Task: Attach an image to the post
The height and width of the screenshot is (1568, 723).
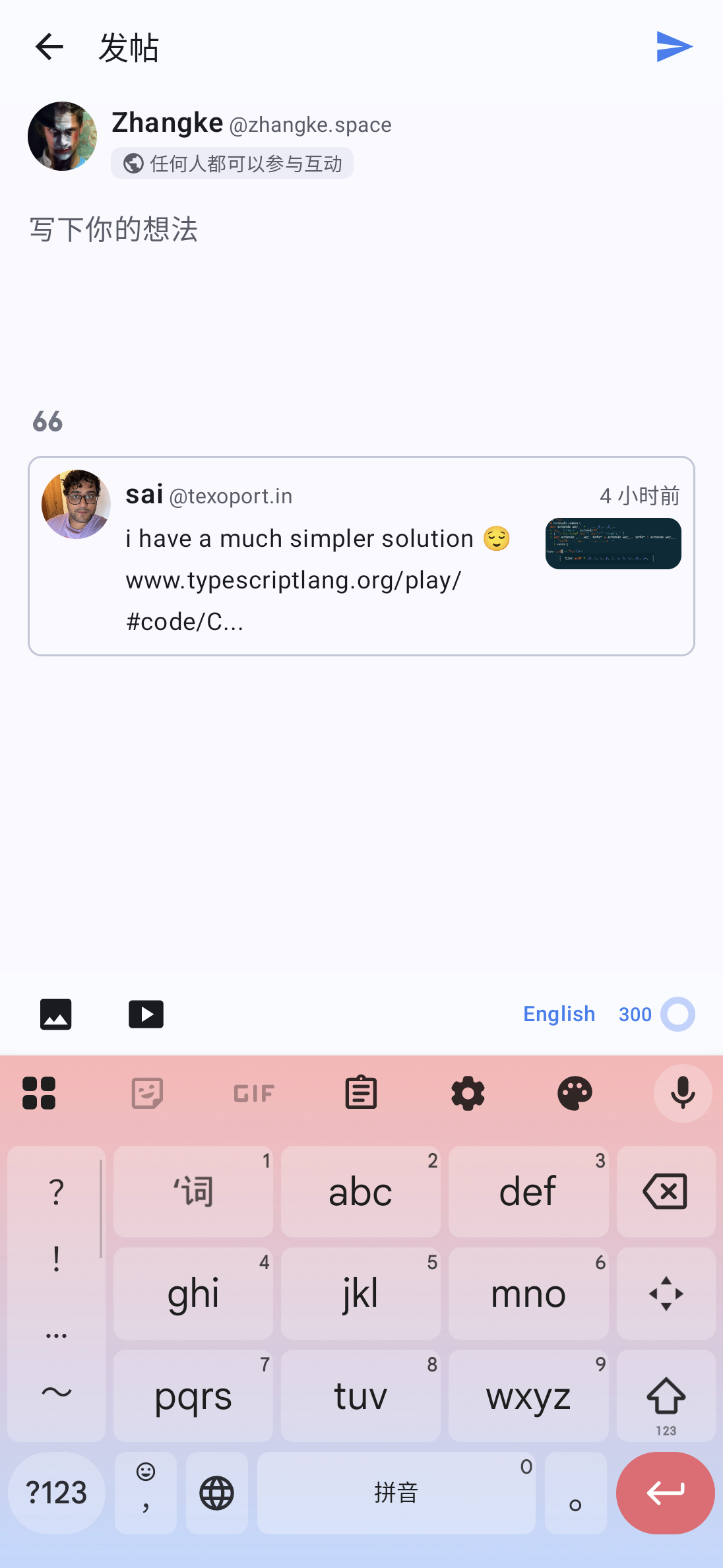Action: 56,1014
